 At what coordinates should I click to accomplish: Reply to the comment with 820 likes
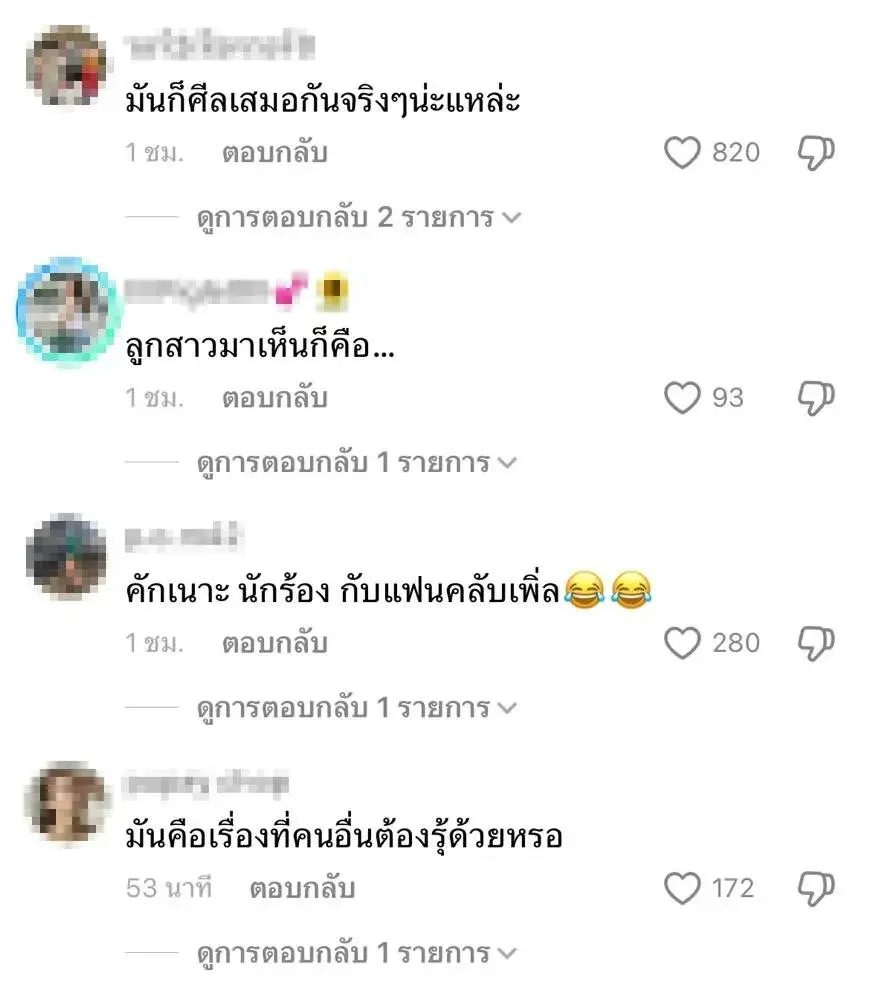pos(274,153)
